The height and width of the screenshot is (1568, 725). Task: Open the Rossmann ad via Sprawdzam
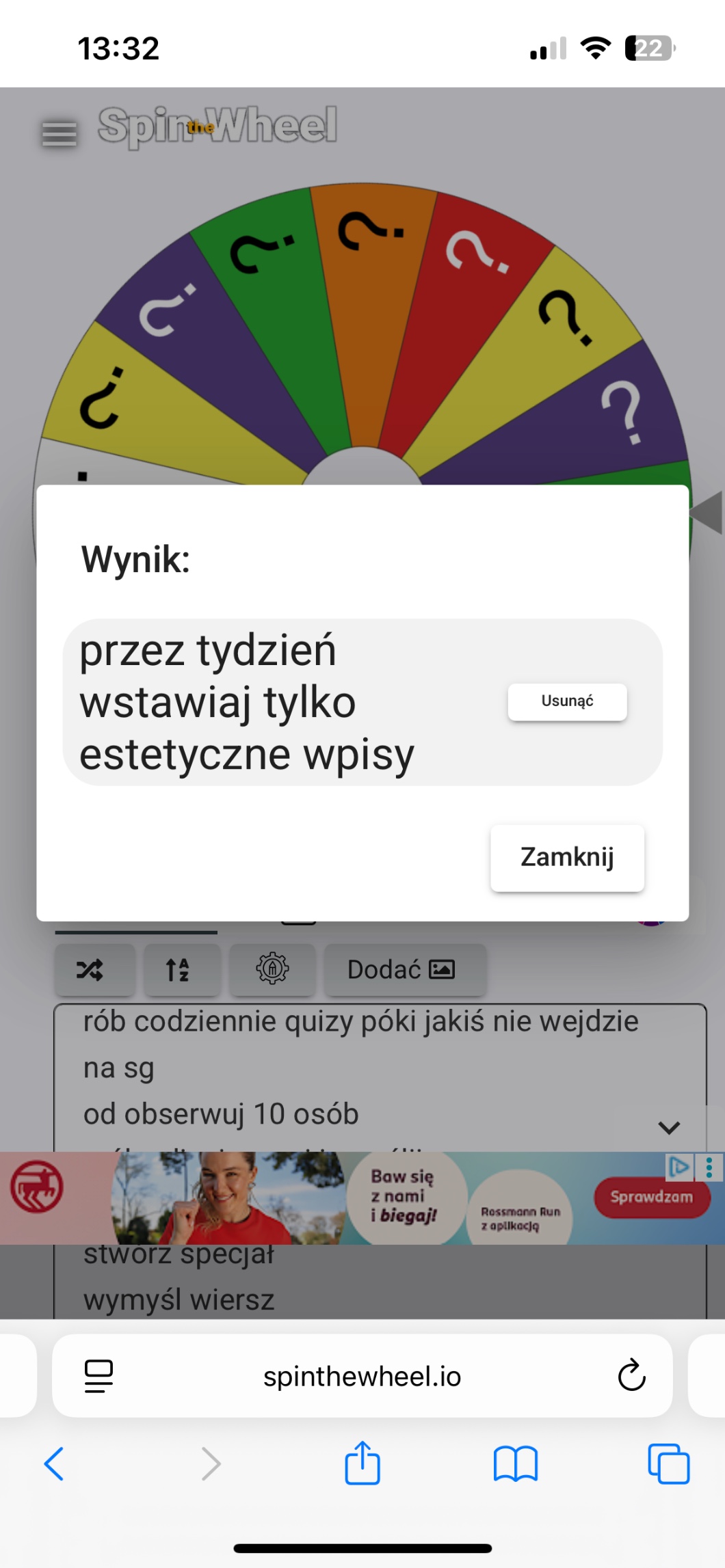[x=652, y=1197]
